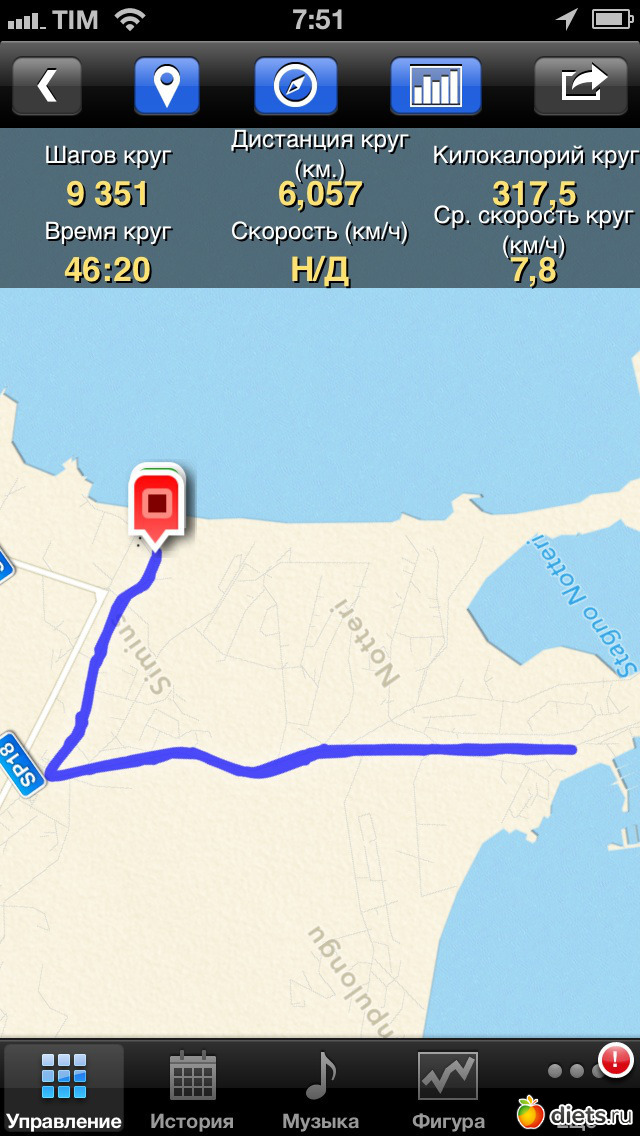Image resolution: width=640 pixels, height=1136 pixels.
Task: Tap the red stop marker on map
Action: pyautogui.click(x=156, y=505)
